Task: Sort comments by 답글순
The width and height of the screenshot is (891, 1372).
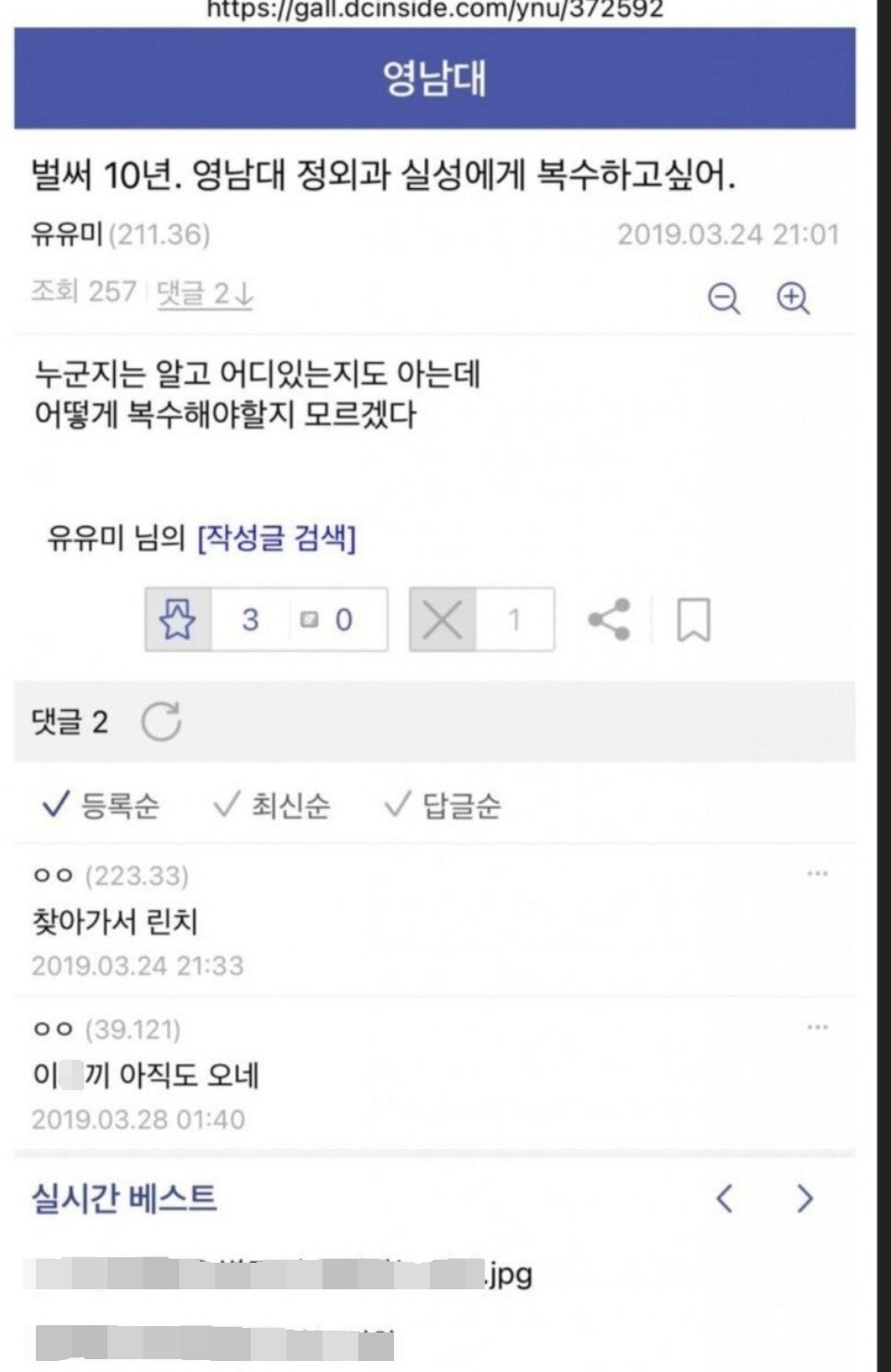Action: click(443, 805)
